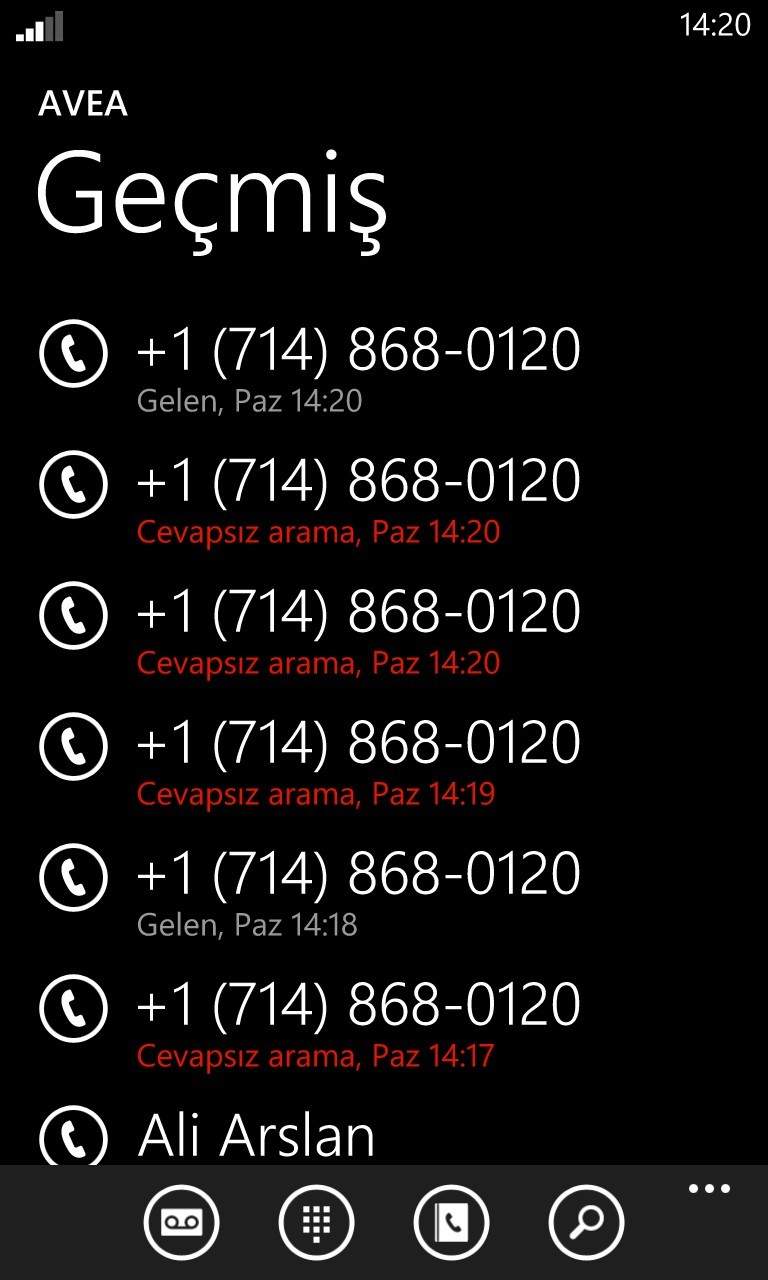Dial using icon beside Gelen, Paz 14:18
This screenshot has width=768, height=1280.
pyautogui.click(x=73, y=877)
